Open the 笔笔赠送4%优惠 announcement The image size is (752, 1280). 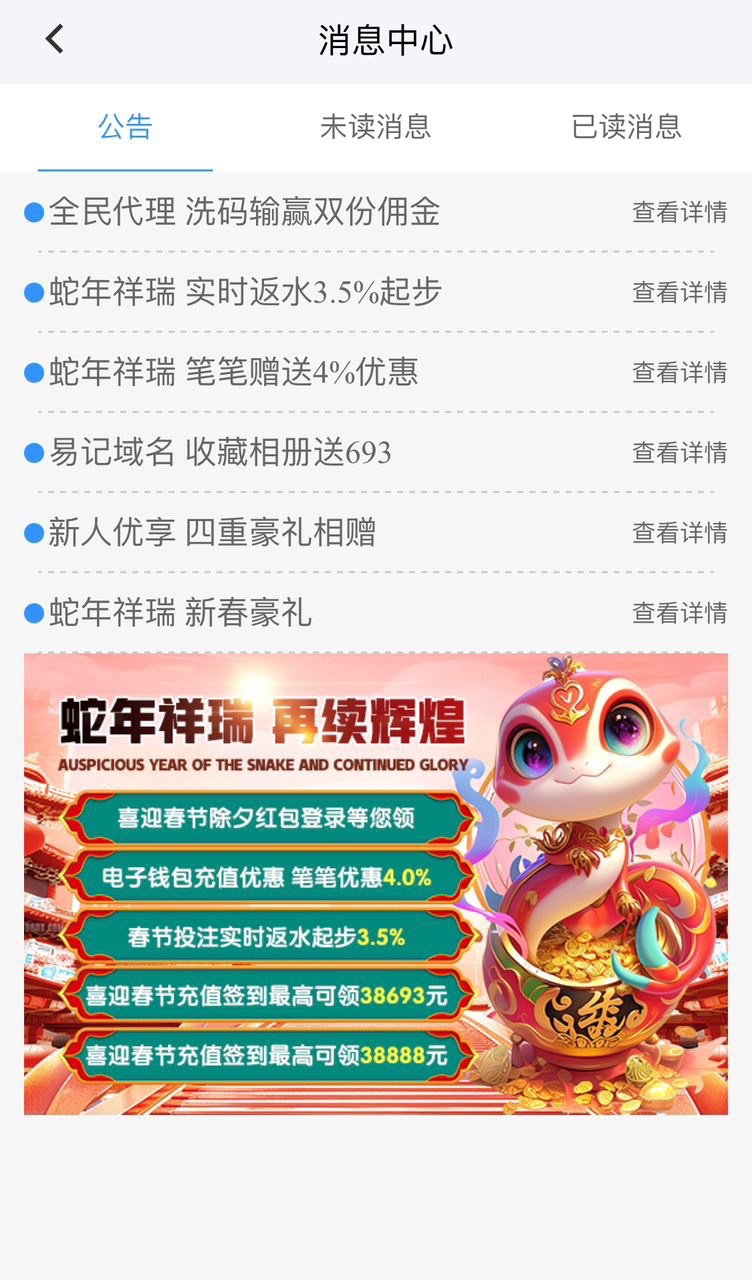(x=234, y=372)
